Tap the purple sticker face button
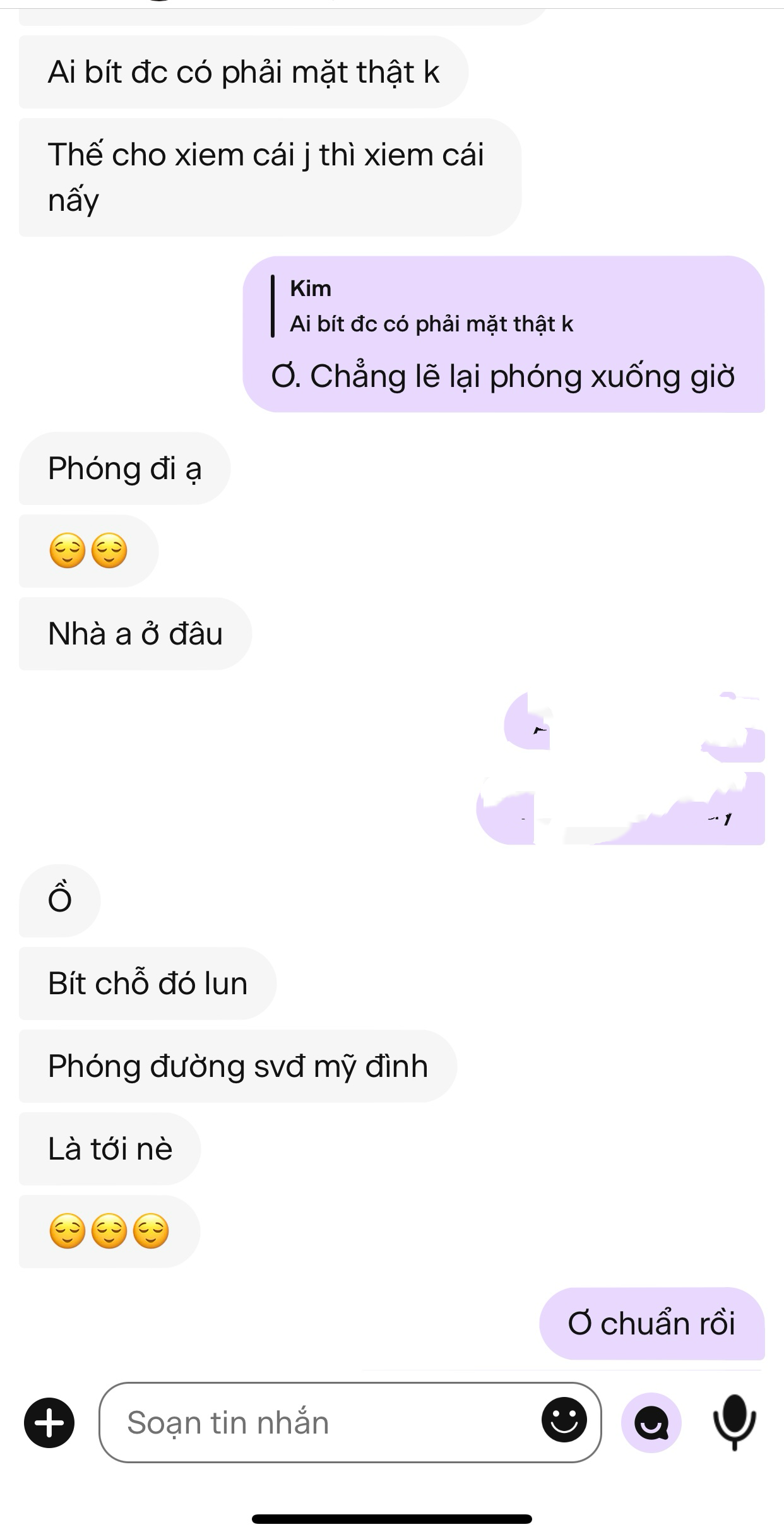 point(651,1422)
